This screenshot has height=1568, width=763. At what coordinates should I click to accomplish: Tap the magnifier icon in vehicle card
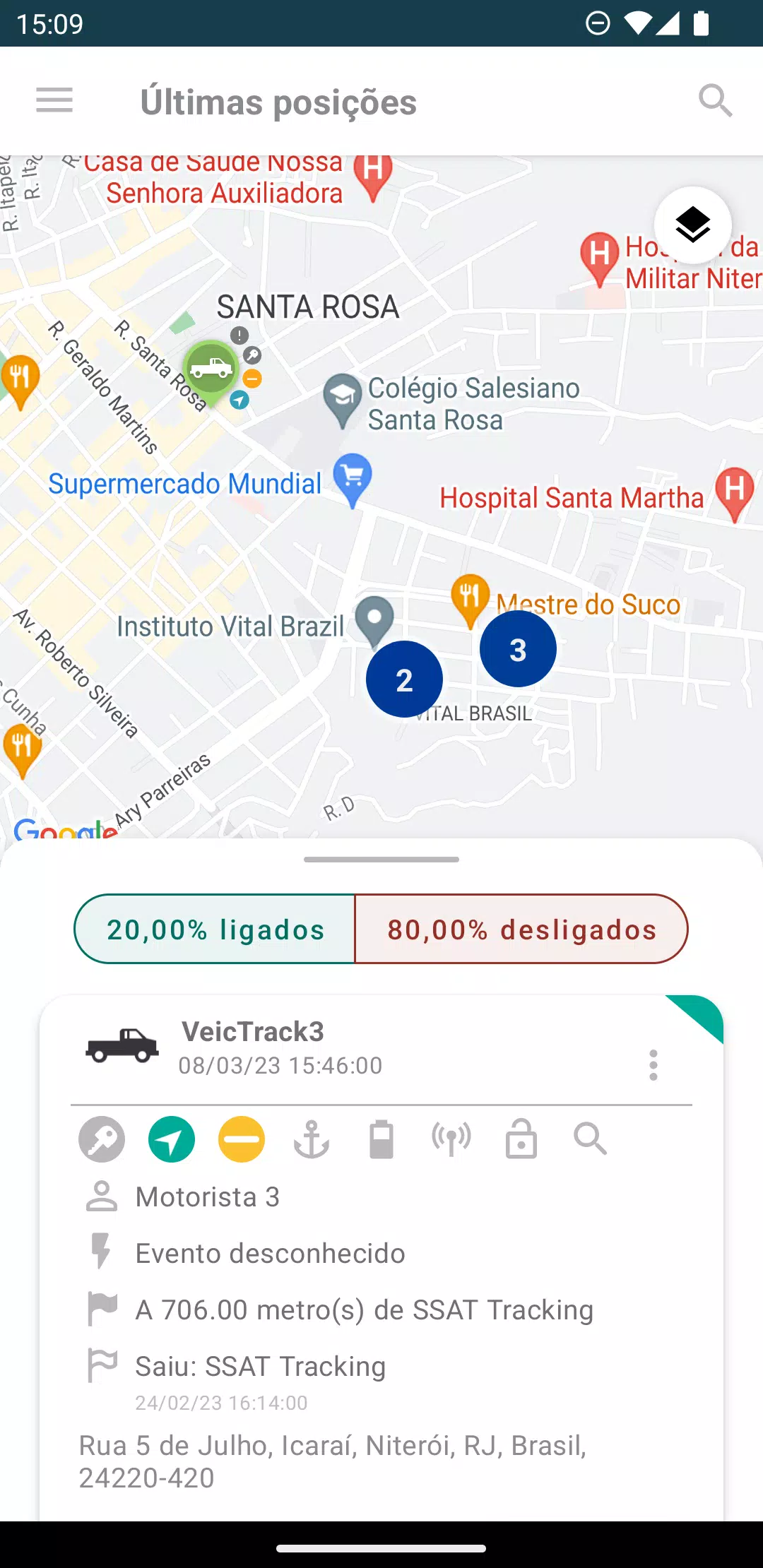click(x=590, y=1139)
